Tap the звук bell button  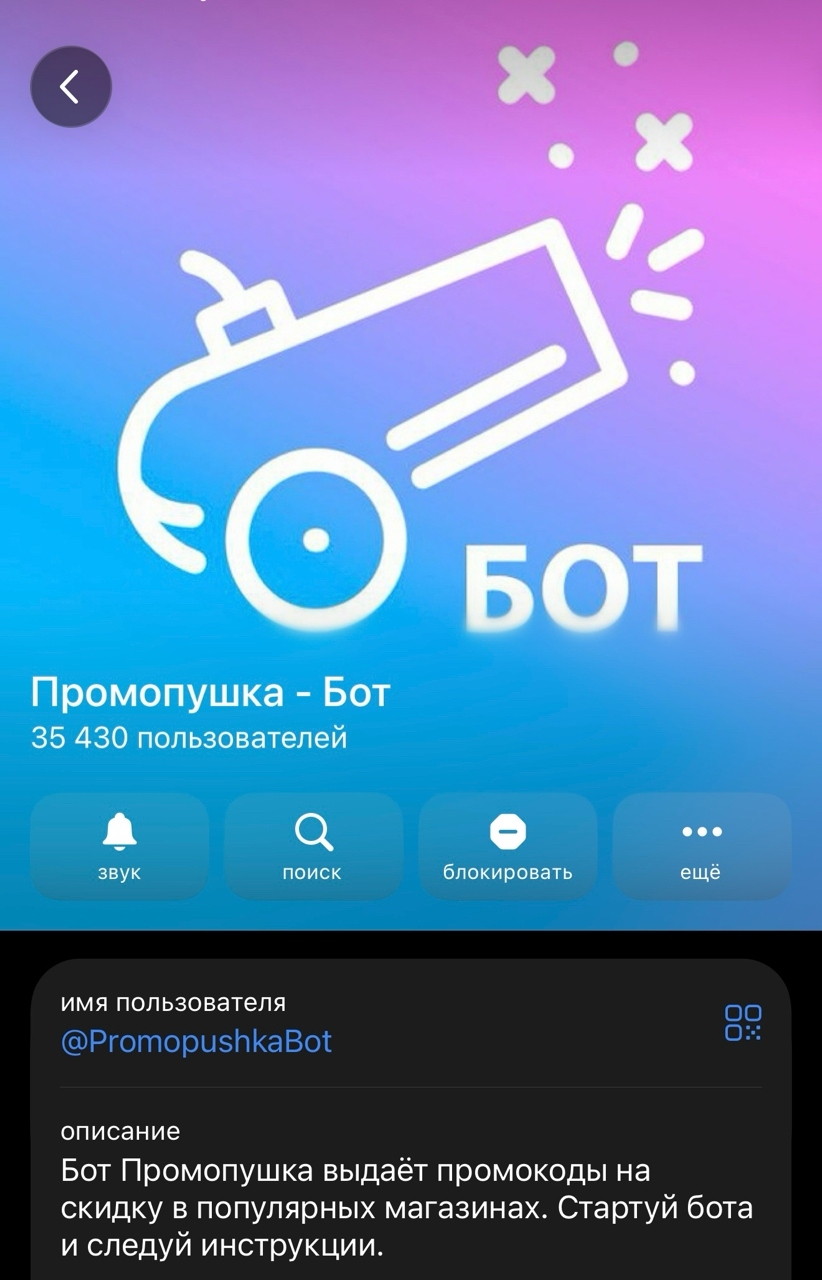point(119,846)
